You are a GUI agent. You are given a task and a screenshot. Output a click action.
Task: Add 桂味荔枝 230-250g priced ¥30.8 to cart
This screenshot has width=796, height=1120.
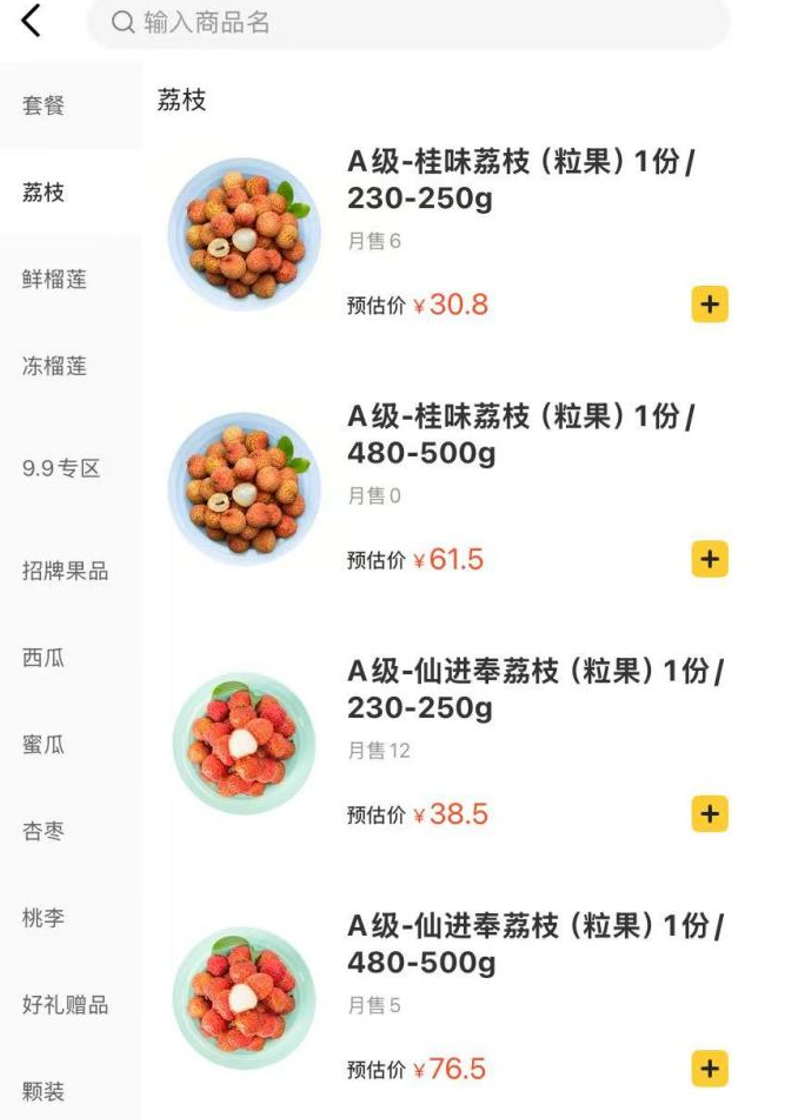pyautogui.click(x=709, y=304)
